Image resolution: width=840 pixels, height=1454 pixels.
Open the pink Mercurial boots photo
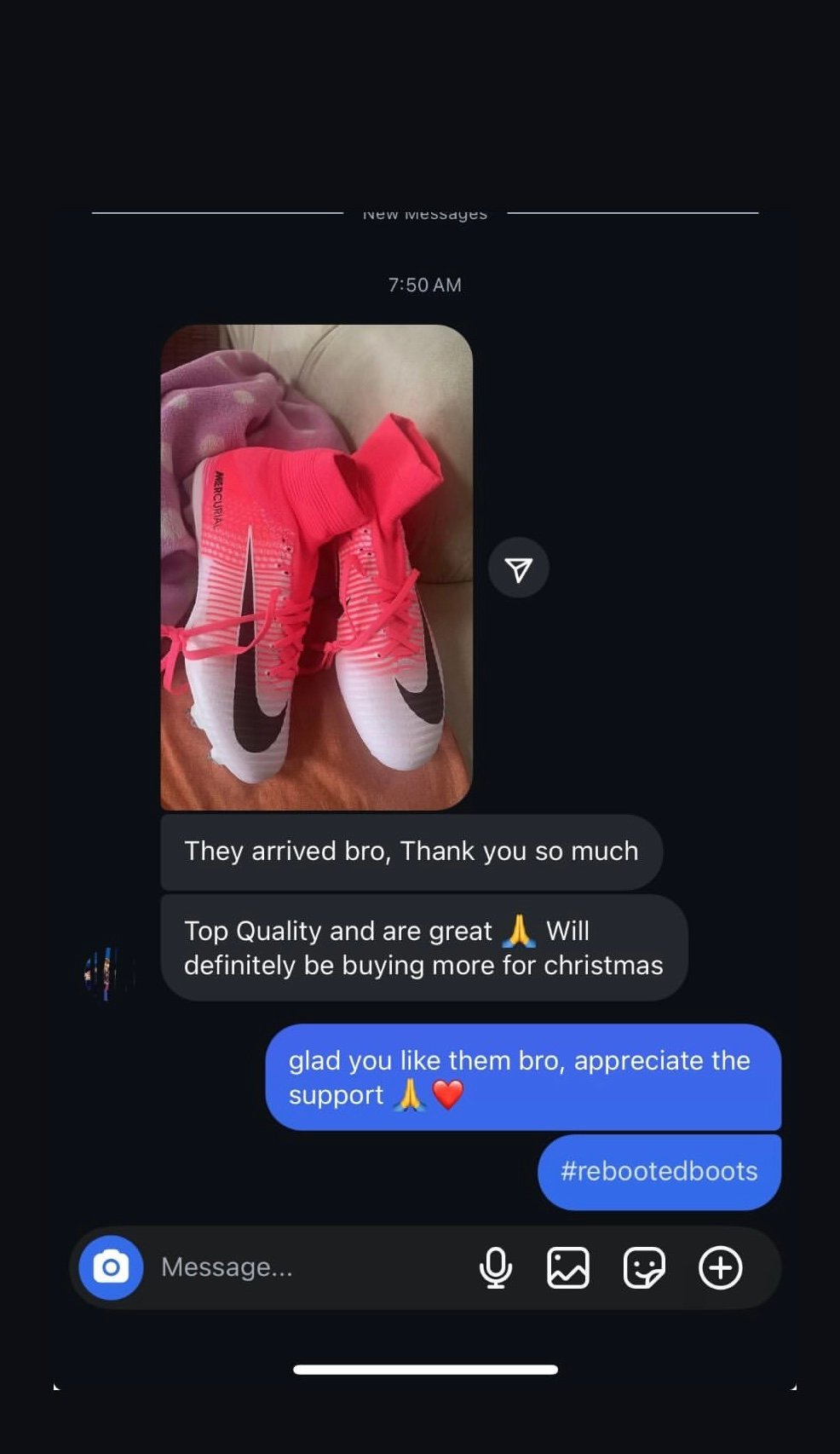click(x=316, y=567)
